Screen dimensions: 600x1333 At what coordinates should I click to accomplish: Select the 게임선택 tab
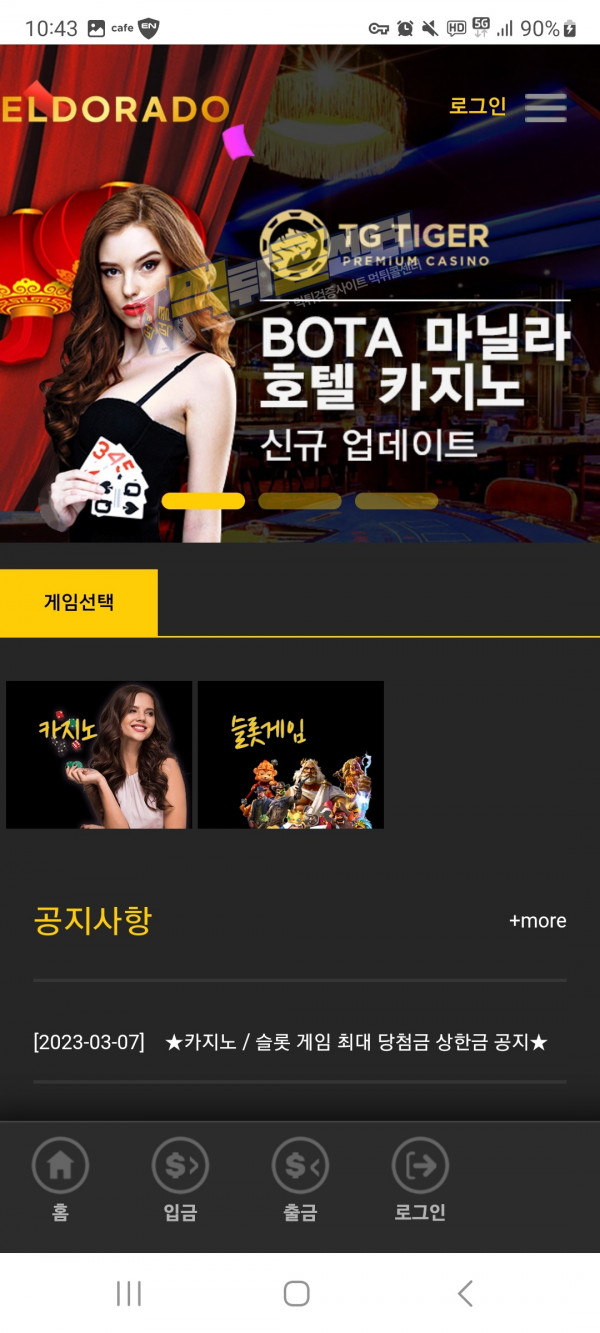tap(79, 602)
